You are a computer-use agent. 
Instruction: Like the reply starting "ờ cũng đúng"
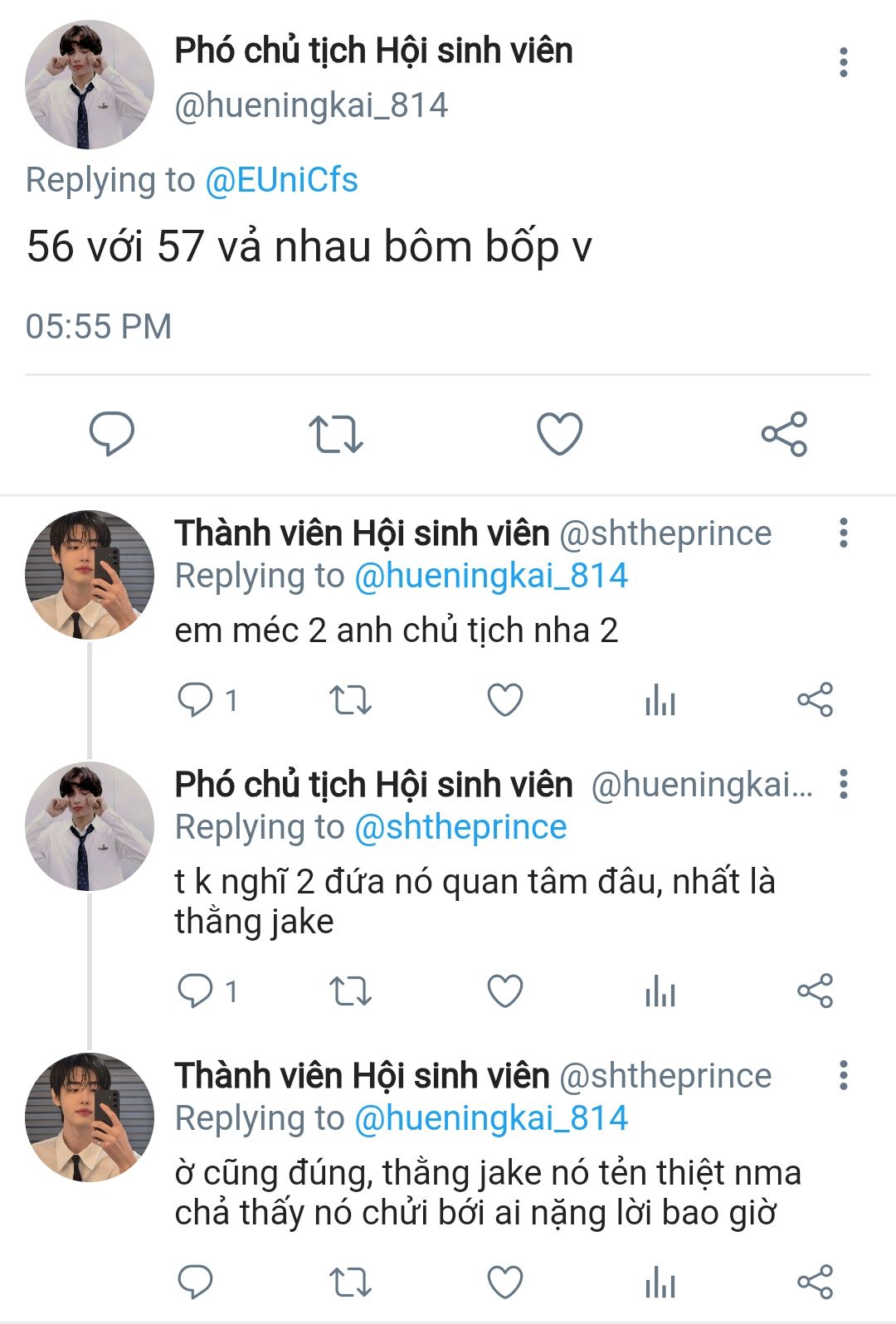pyautogui.click(x=504, y=1282)
